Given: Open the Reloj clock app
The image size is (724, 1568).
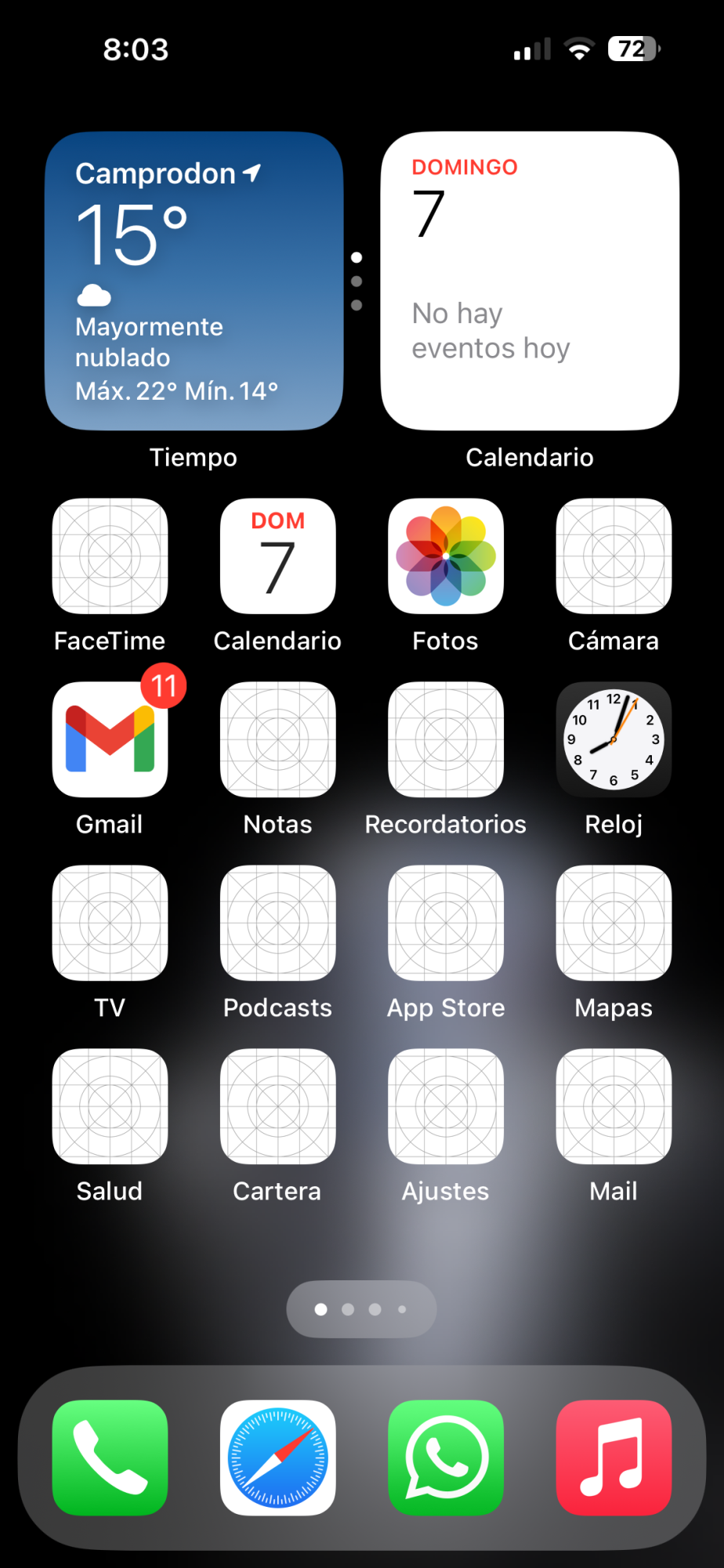Looking at the screenshot, I should [614, 740].
